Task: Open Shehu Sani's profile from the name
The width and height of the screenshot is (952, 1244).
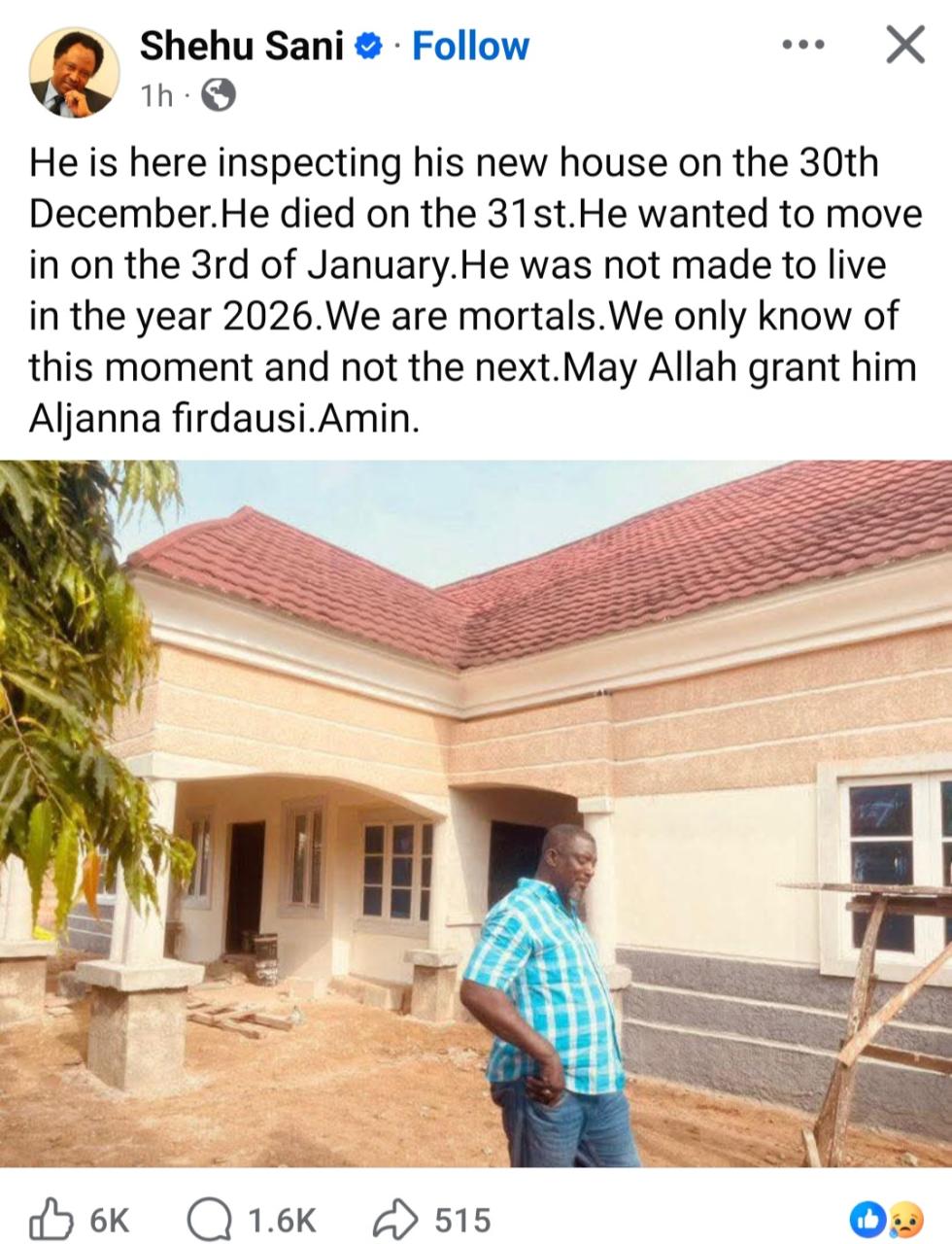Action: [241, 46]
